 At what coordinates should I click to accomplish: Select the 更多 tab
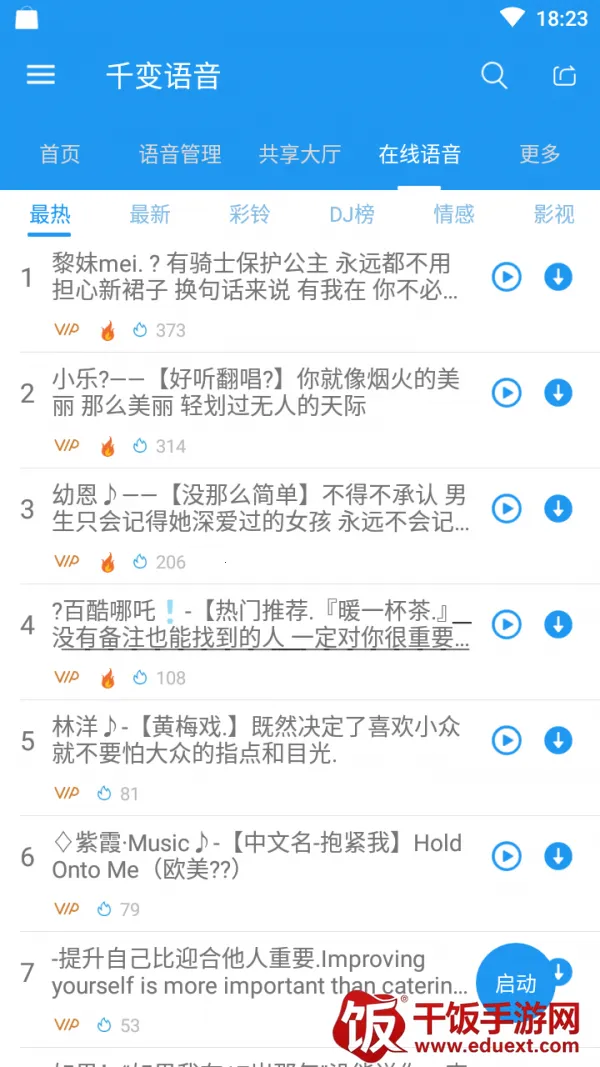(x=540, y=154)
